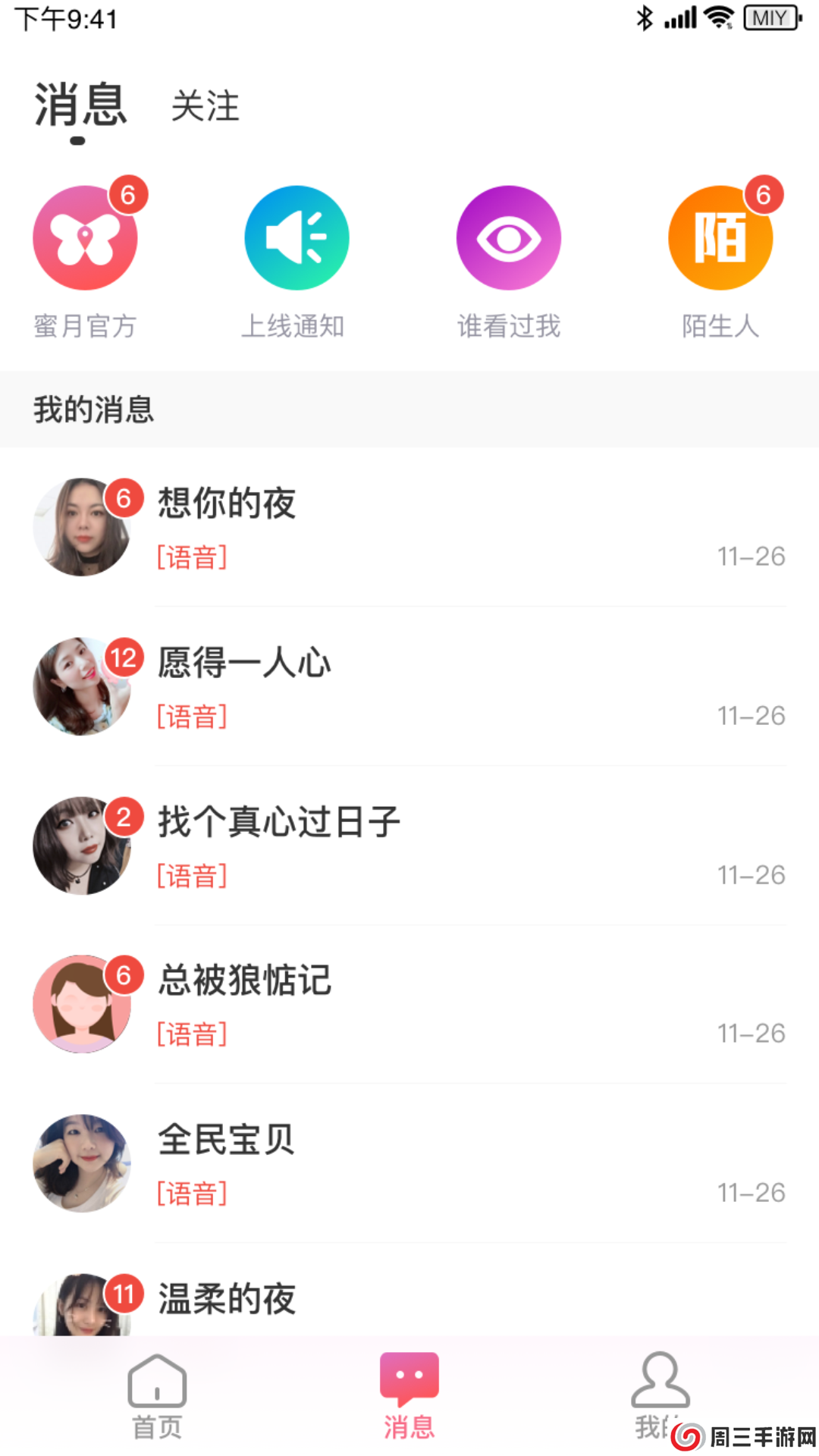
Task: Open 上线通知 speaker notifications
Action: tap(297, 237)
